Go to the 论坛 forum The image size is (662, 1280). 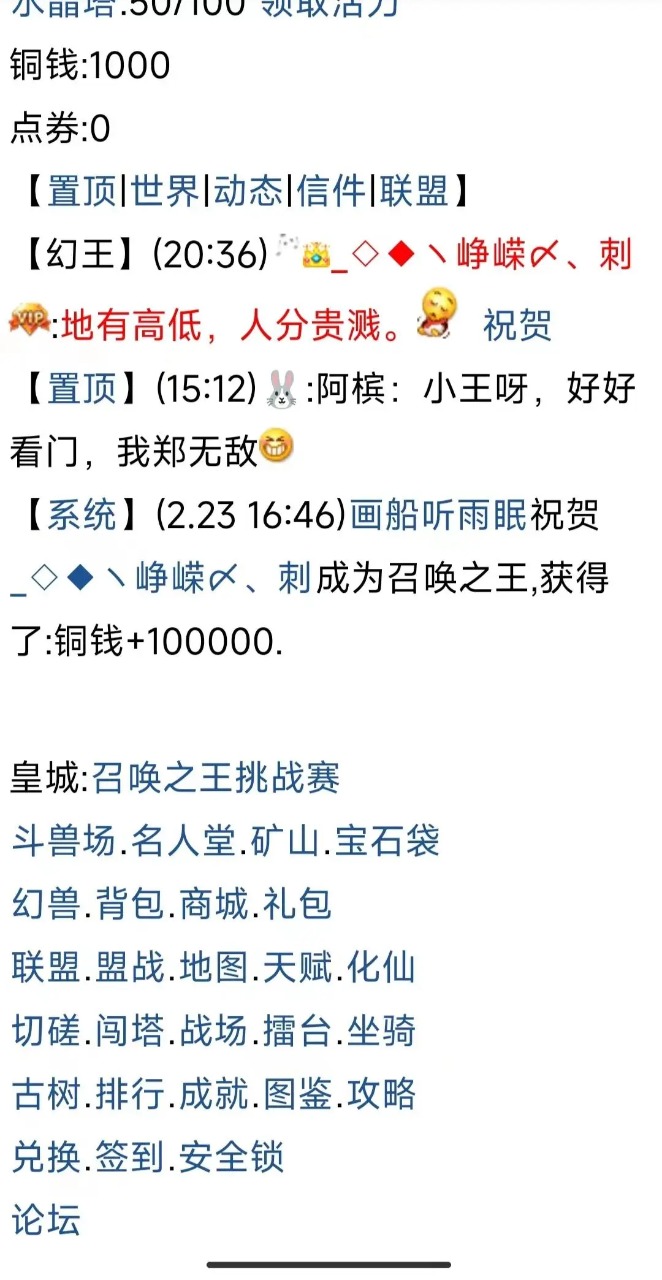[x=45, y=1220]
